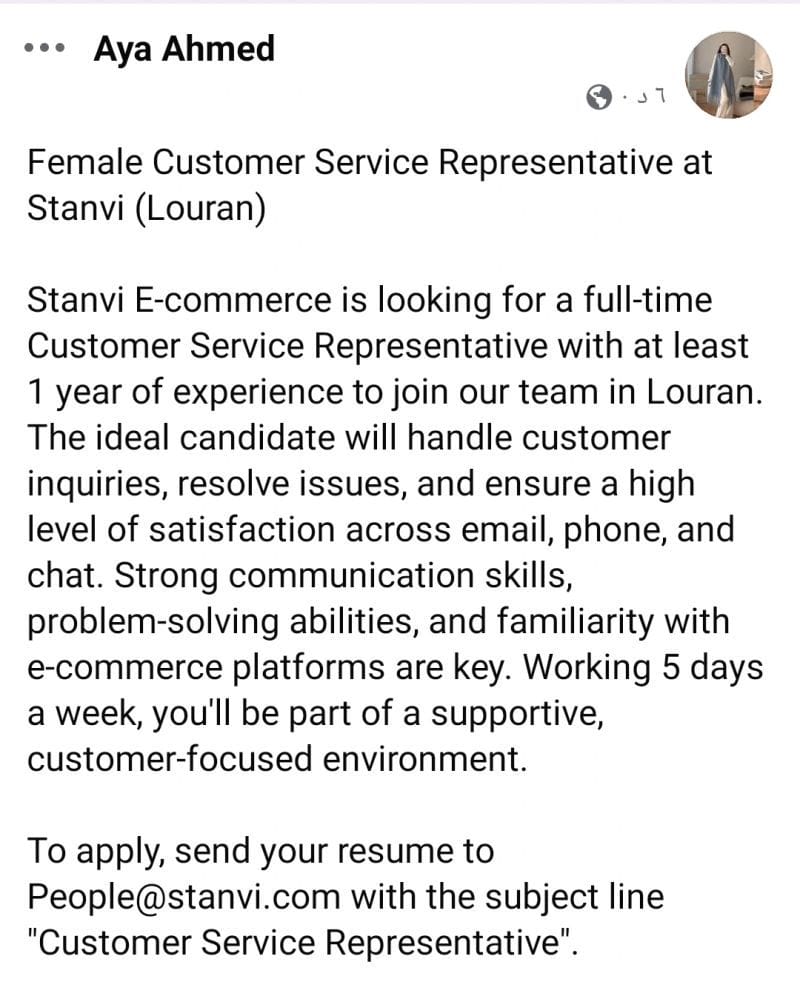The height and width of the screenshot is (999, 800).
Task: View Aya Ahmed's profile picture
Action: (x=728, y=74)
